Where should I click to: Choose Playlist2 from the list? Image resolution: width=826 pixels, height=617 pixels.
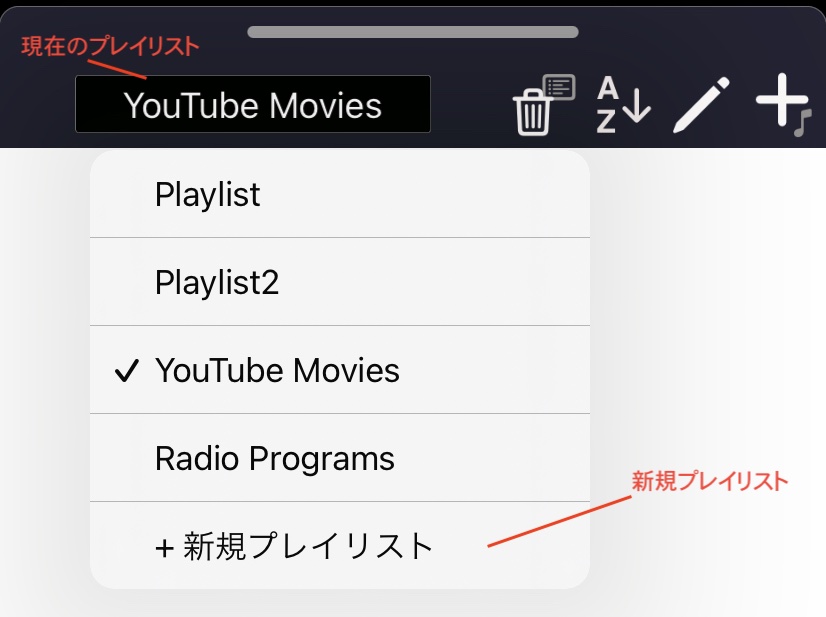coord(339,283)
